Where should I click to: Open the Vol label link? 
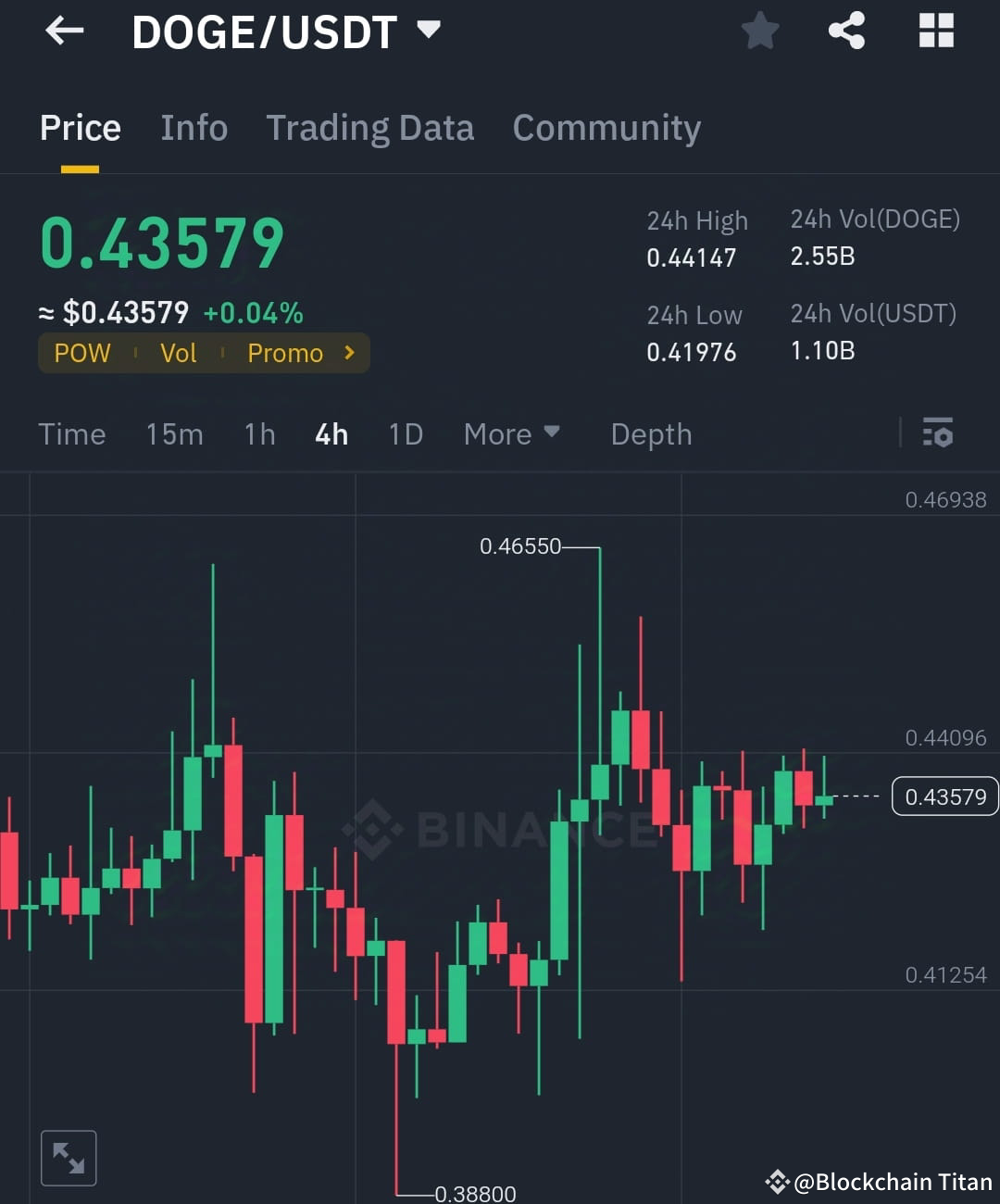(179, 353)
